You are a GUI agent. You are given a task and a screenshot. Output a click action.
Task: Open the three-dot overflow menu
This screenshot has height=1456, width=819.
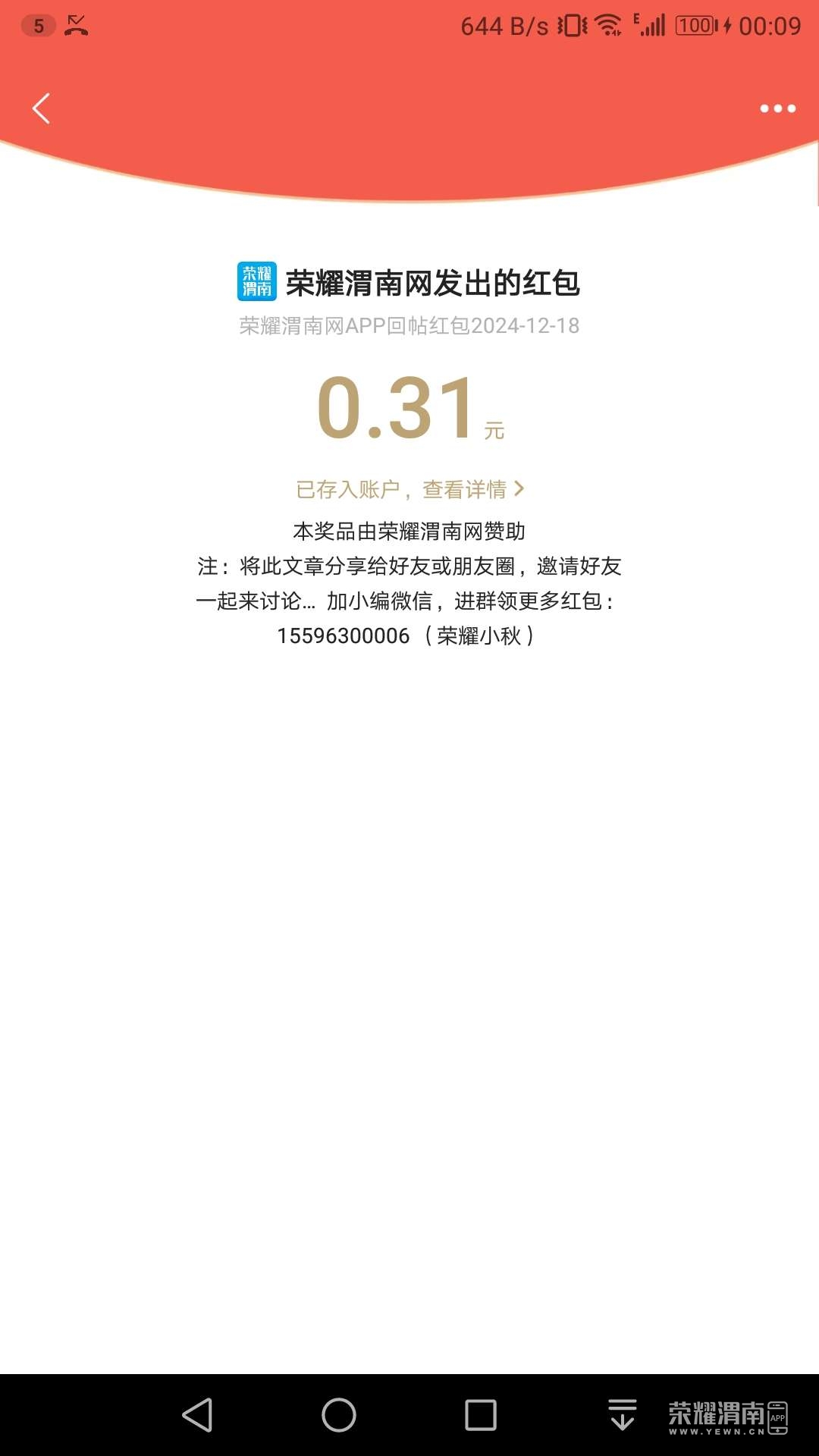click(777, 108)
